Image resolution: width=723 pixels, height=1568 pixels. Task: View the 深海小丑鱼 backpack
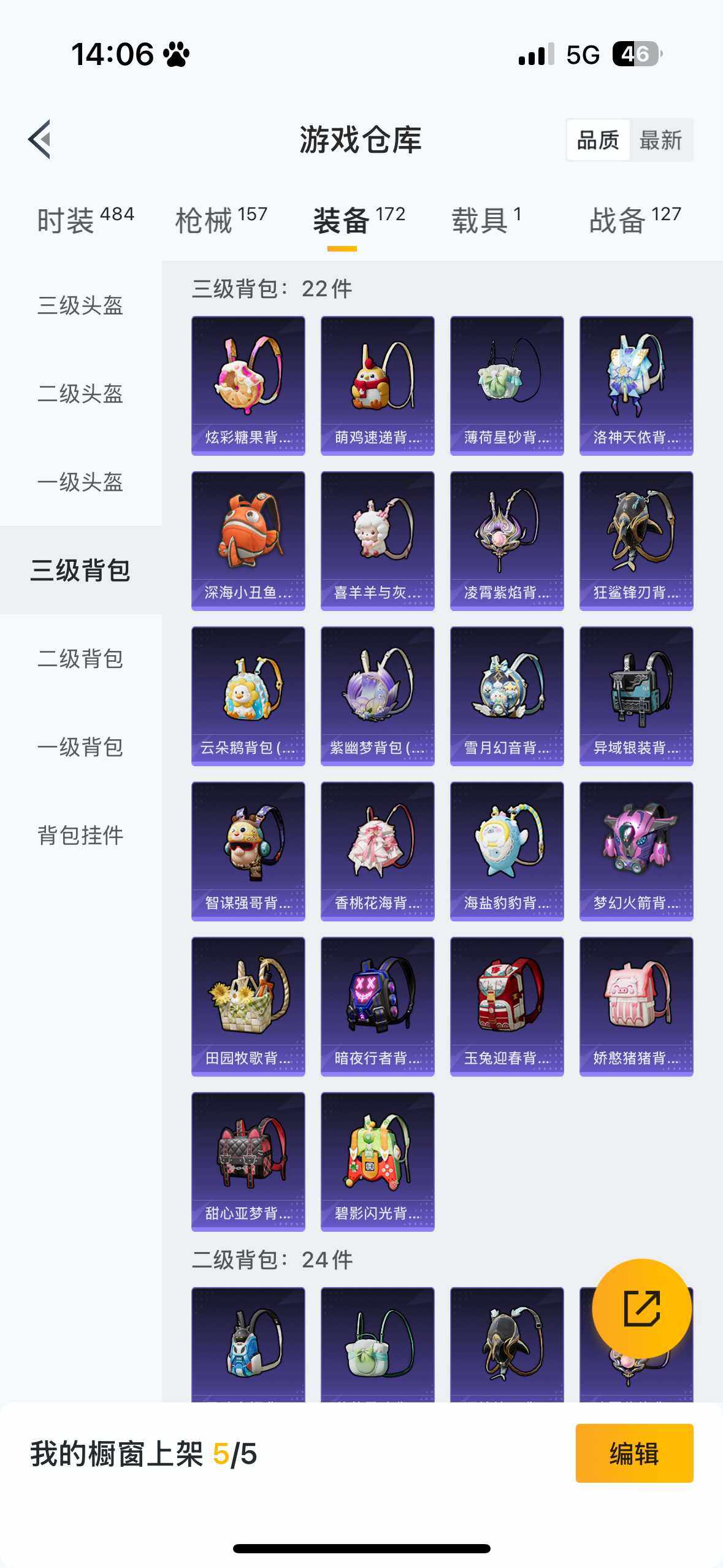pyautogui.click(x=248, y=540)
